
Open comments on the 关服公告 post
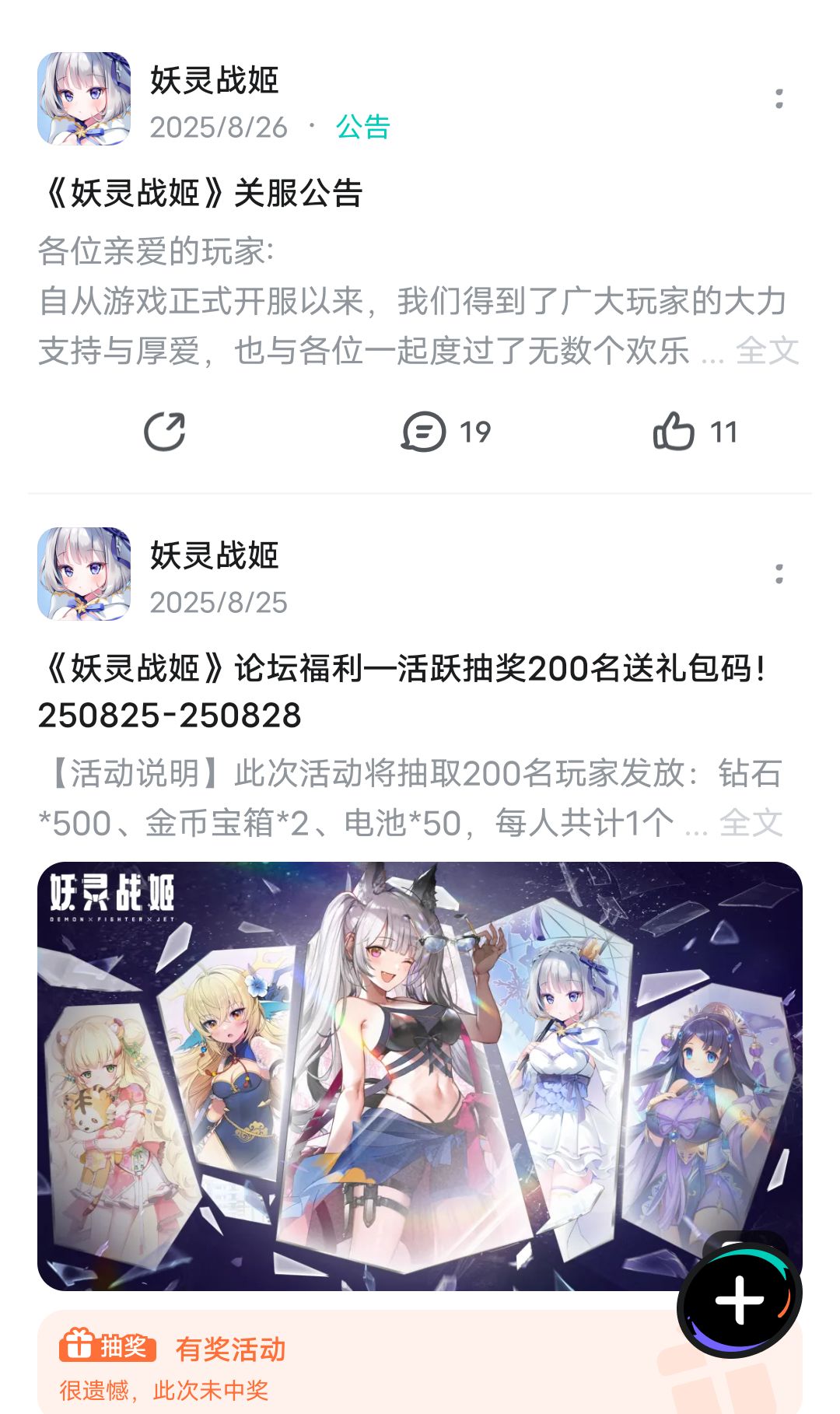[x=446, y=432]
